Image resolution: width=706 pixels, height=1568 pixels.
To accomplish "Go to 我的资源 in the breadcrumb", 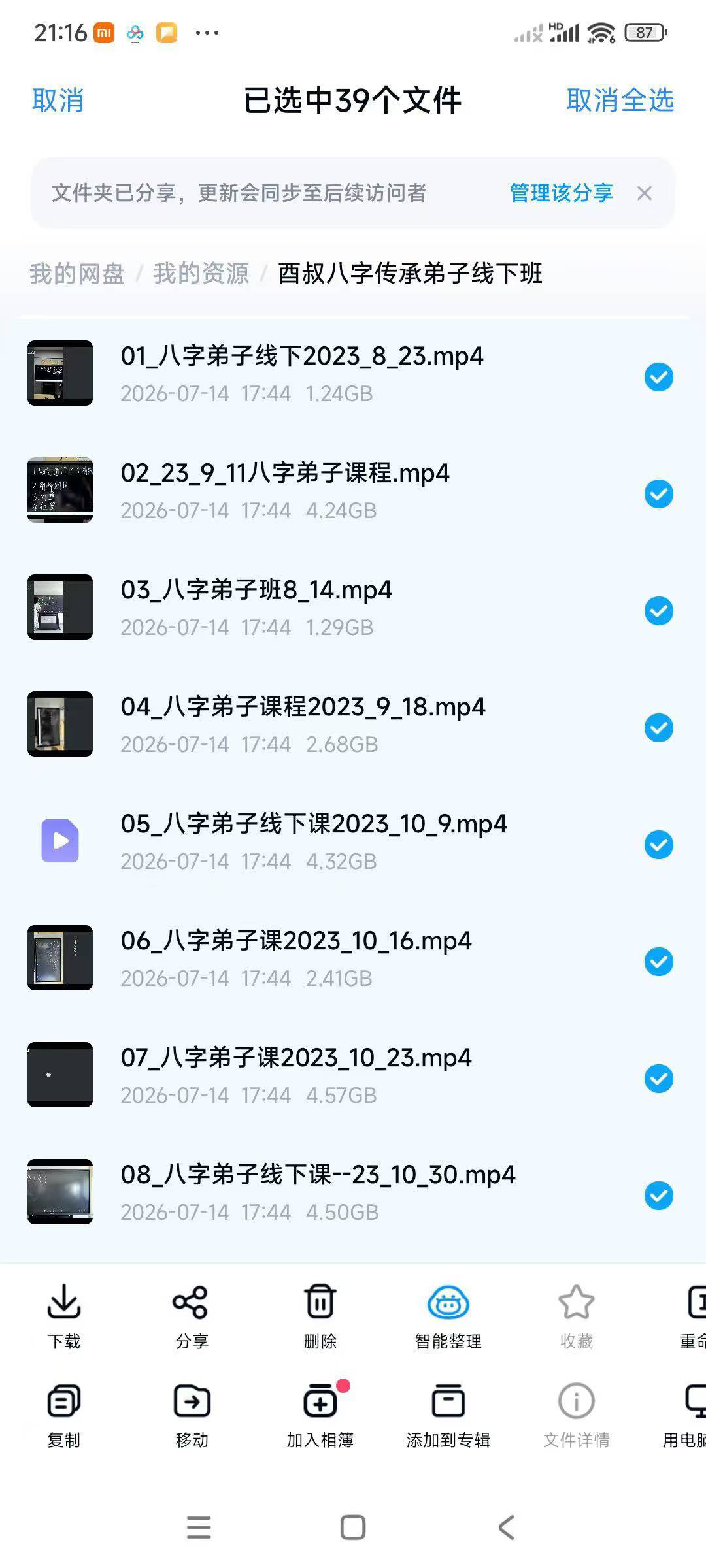I will coord(201,273).
